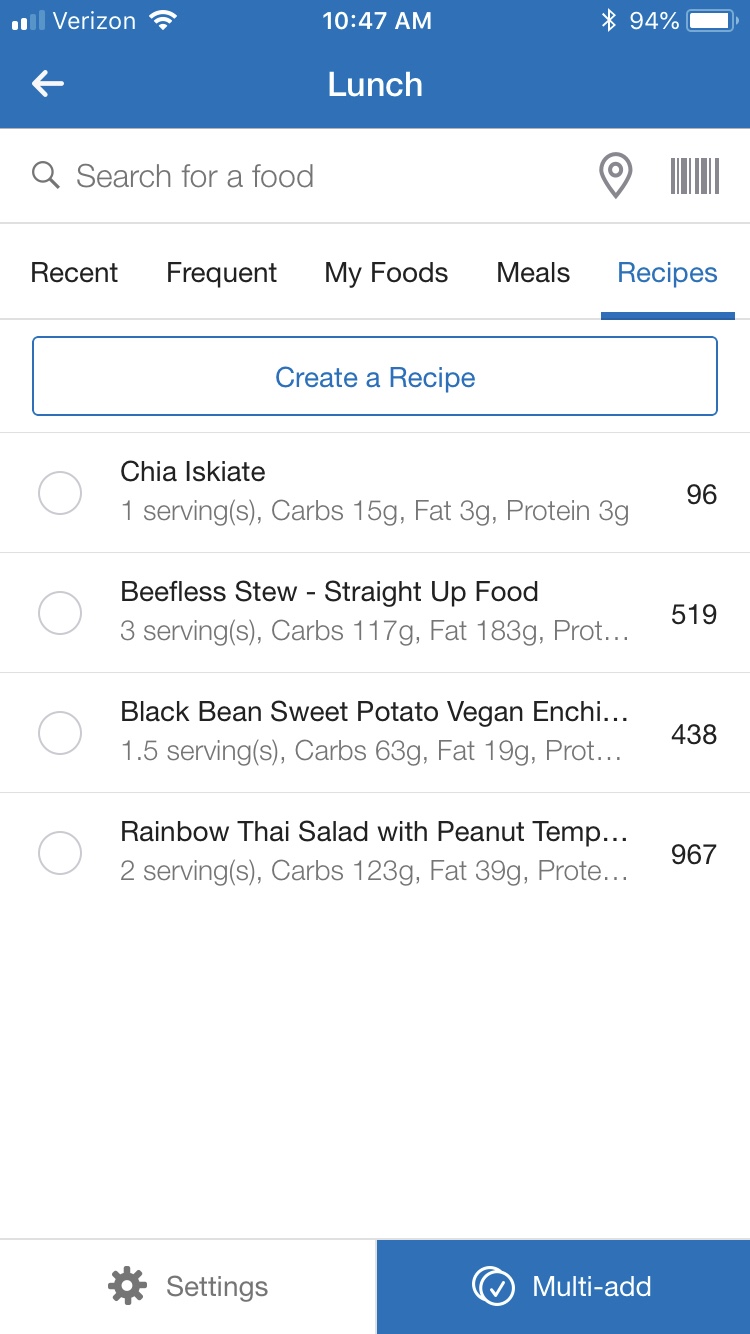Screen dimensions: 750x1334
Task: Switch to the Frequent tab
Action: click(221, 273)
